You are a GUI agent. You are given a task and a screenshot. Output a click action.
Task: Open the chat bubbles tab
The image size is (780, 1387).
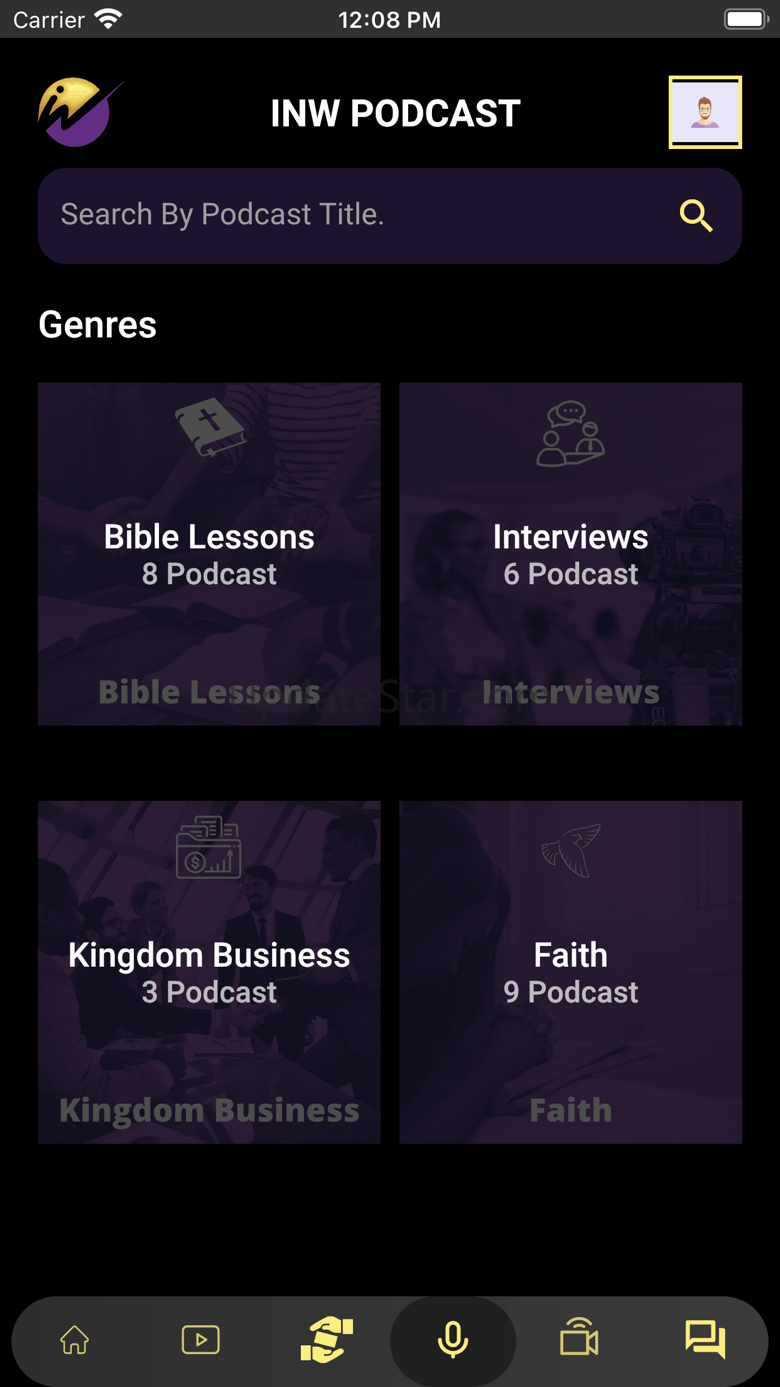pyautogui.click(x=705, y=1340)
